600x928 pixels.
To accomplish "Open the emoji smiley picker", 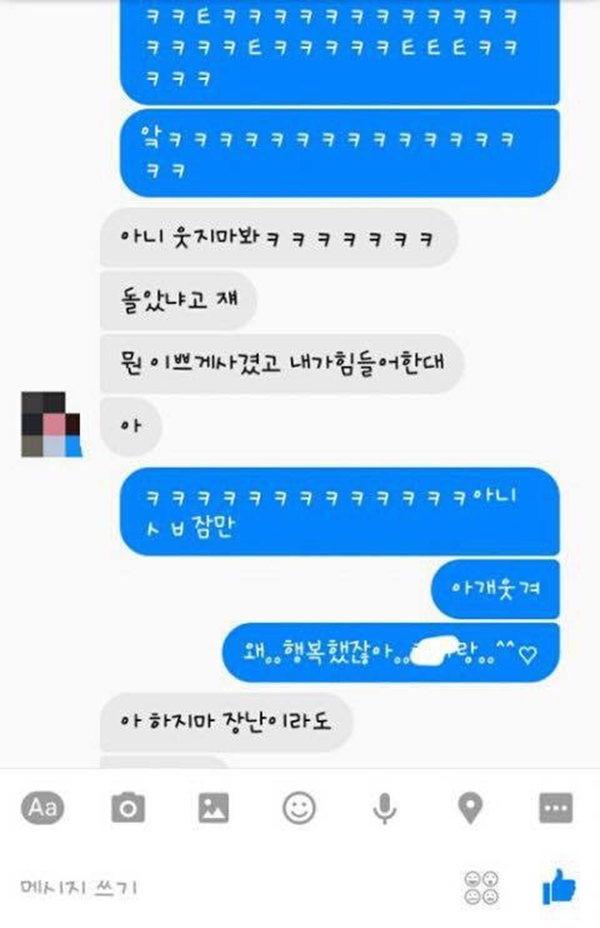I will click(x=299, y=808).
